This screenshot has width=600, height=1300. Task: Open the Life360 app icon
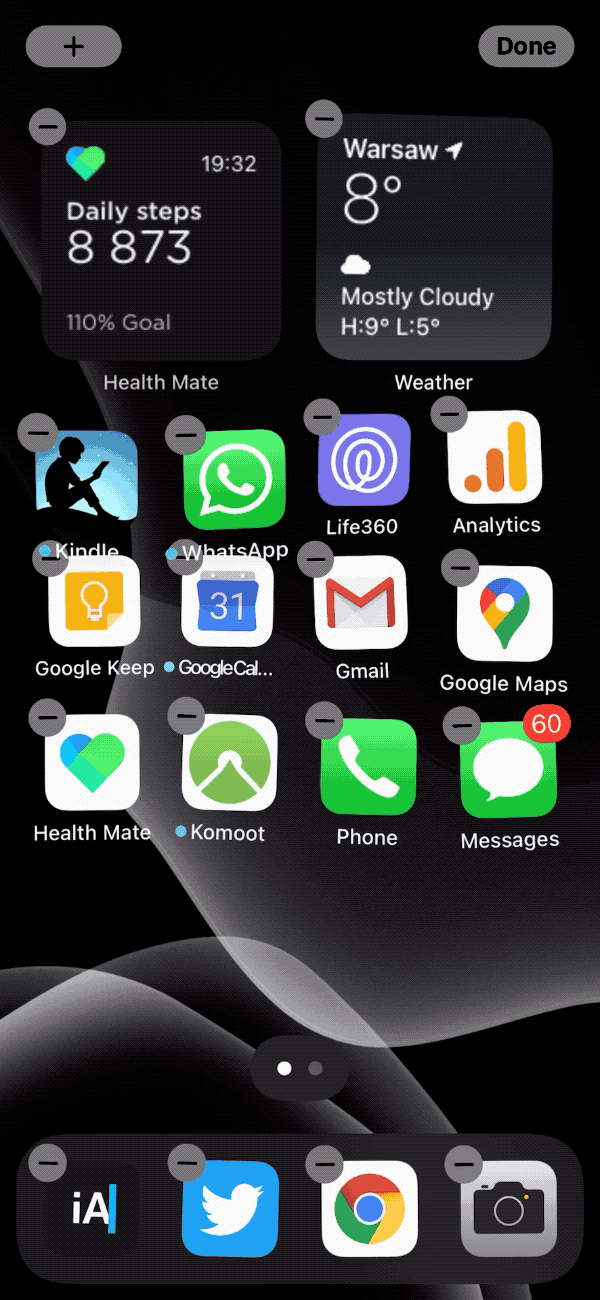pos(364,460)
